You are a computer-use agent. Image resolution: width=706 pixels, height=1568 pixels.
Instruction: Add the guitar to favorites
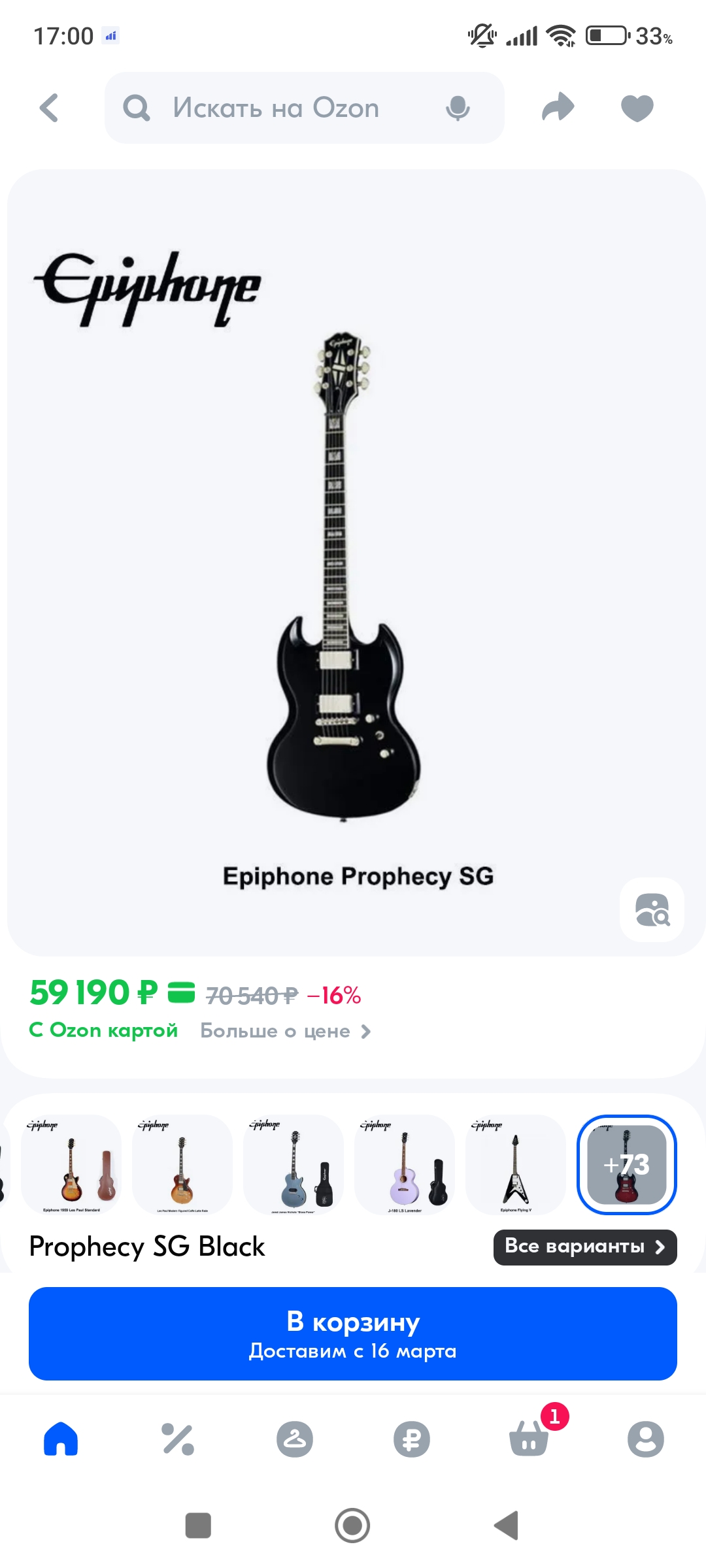(x=637, y=108)
